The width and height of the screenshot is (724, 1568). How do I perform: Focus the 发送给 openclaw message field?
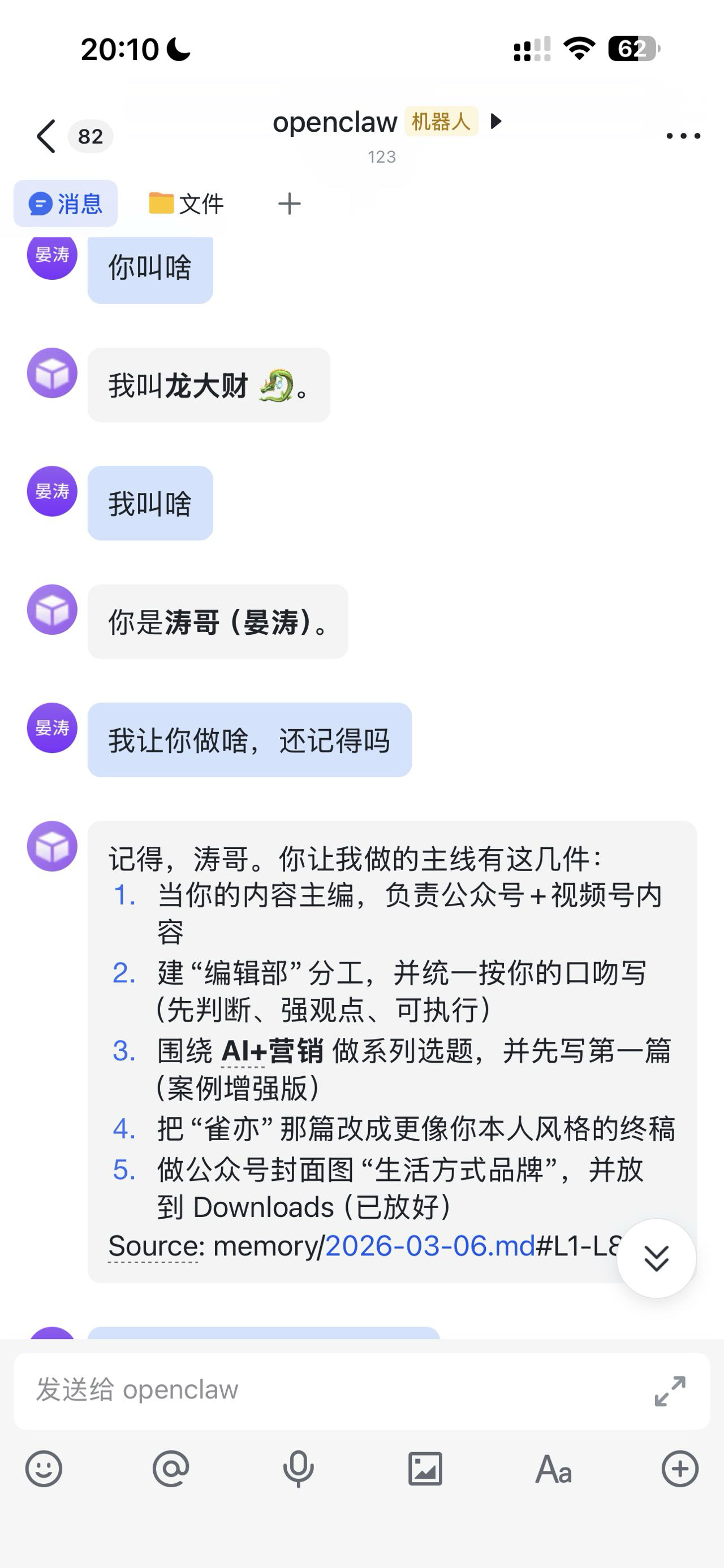pos(329,1391)
